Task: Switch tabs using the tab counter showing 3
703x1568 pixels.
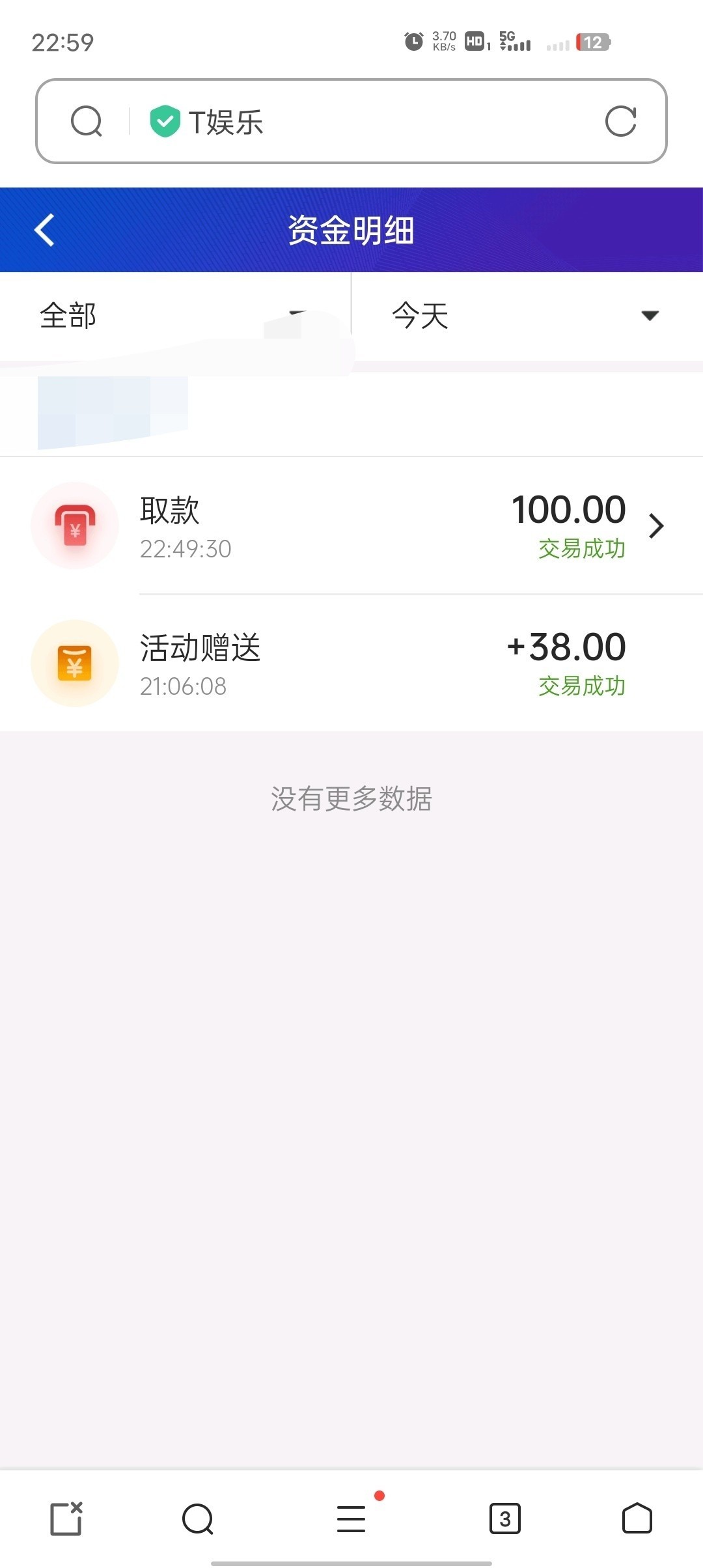Action: point(504,1520)
